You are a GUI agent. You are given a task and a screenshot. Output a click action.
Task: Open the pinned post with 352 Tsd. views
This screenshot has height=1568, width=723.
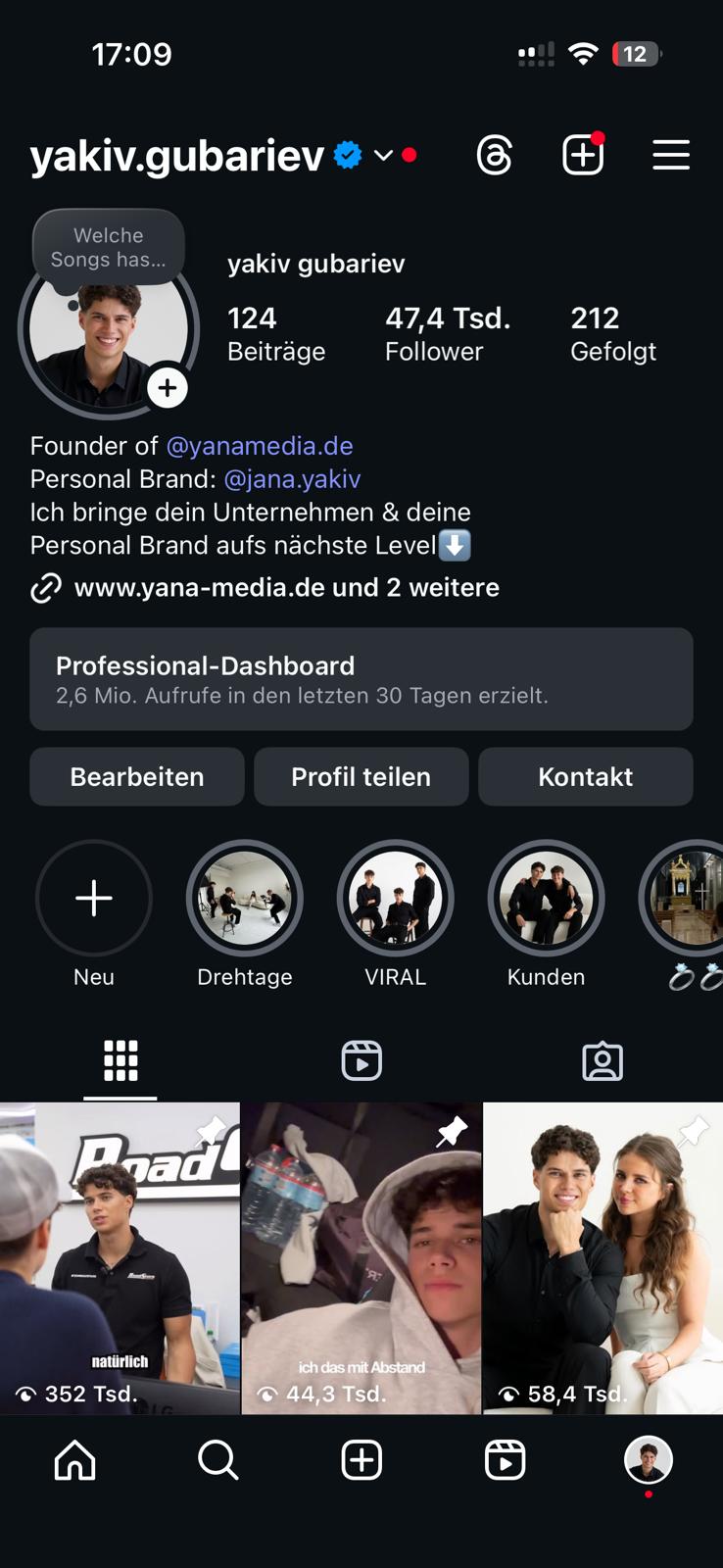coord(120,1257)
